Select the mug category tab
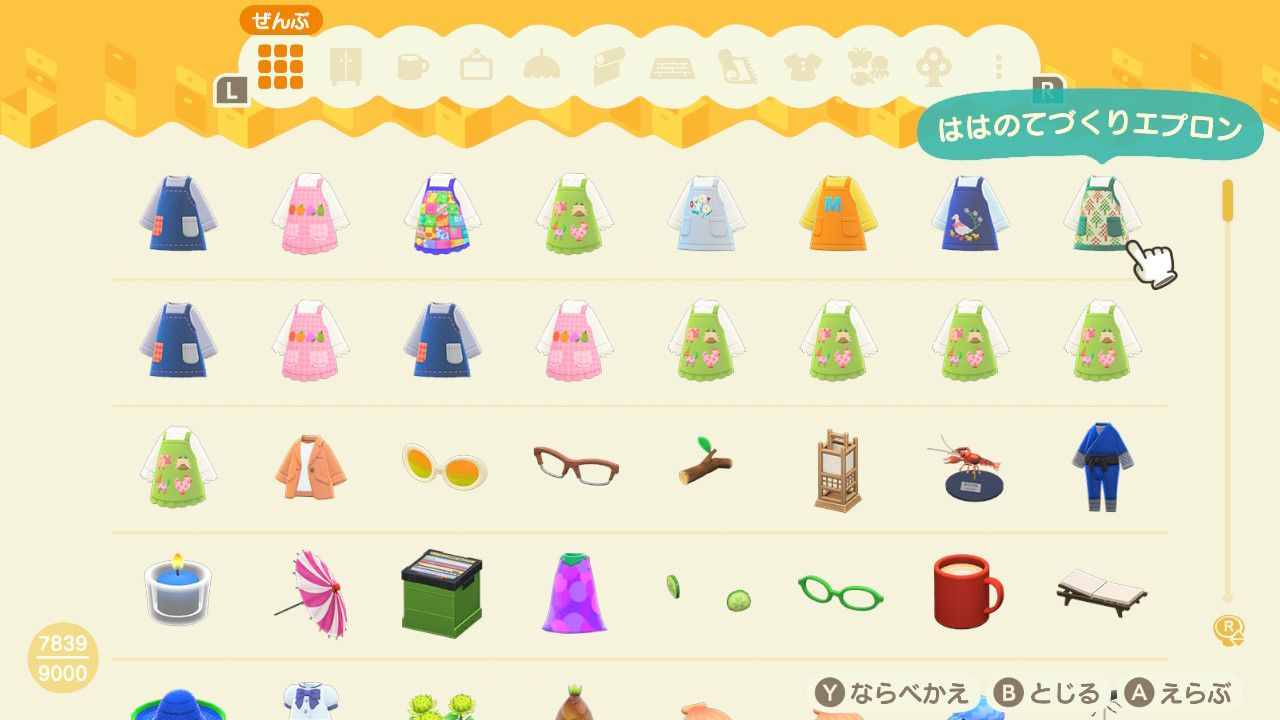The width and height of the screenshot is (1280, 720). tap(412, 66)
